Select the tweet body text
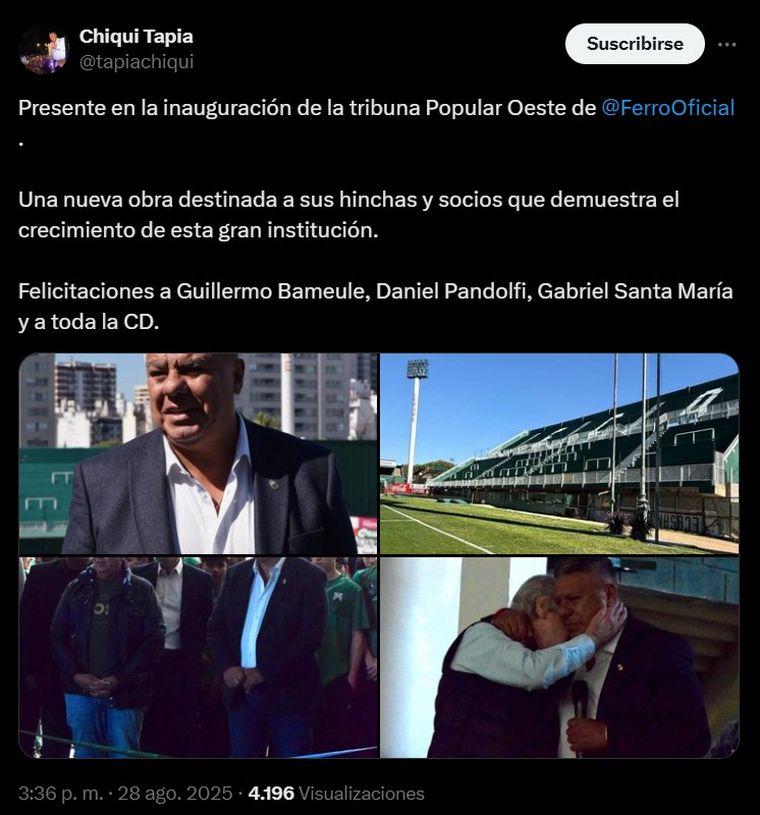This screenshot has width=760, height=815. click(350, 212)
